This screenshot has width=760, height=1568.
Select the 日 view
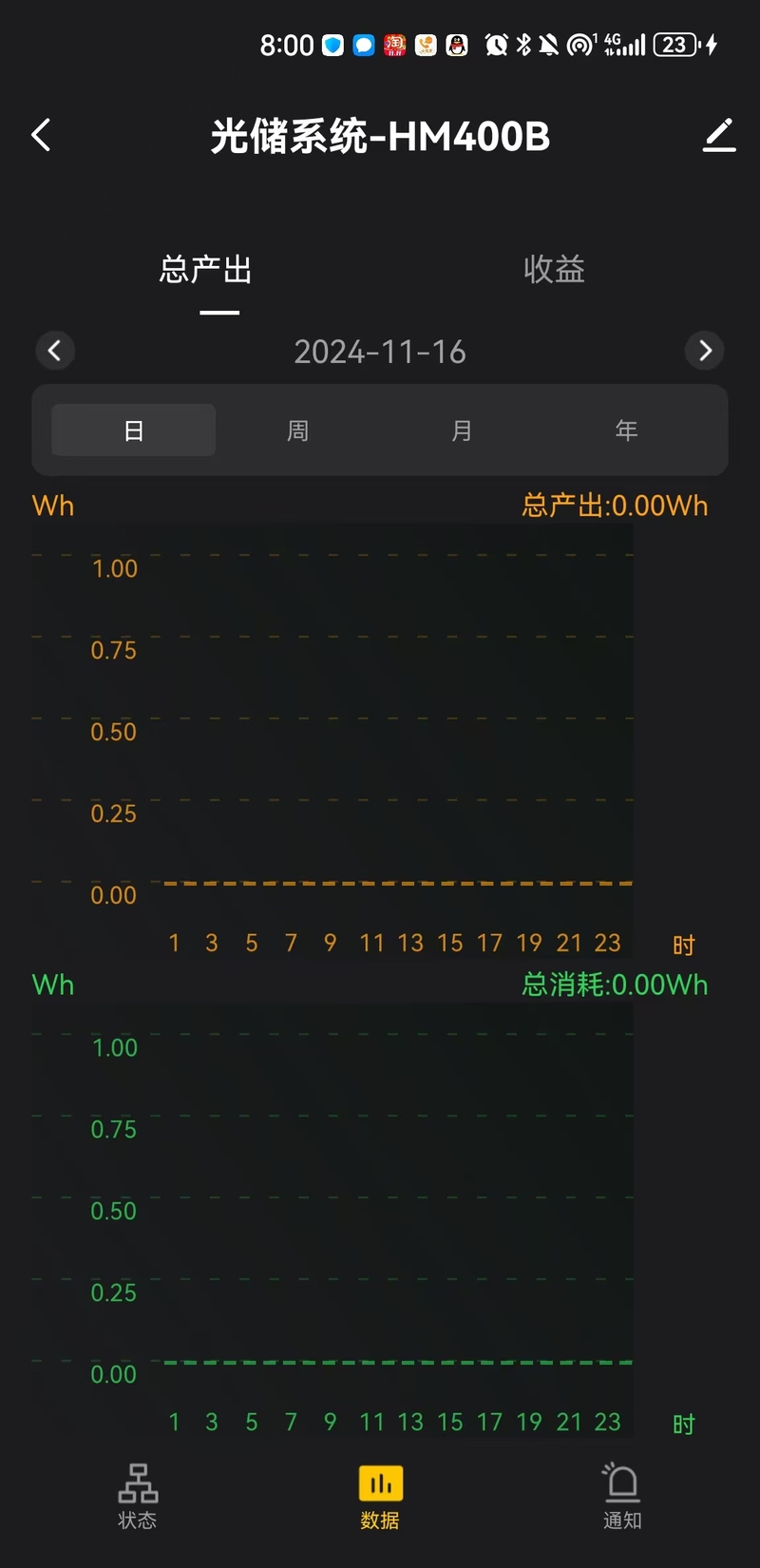click(x=134, y=430)
